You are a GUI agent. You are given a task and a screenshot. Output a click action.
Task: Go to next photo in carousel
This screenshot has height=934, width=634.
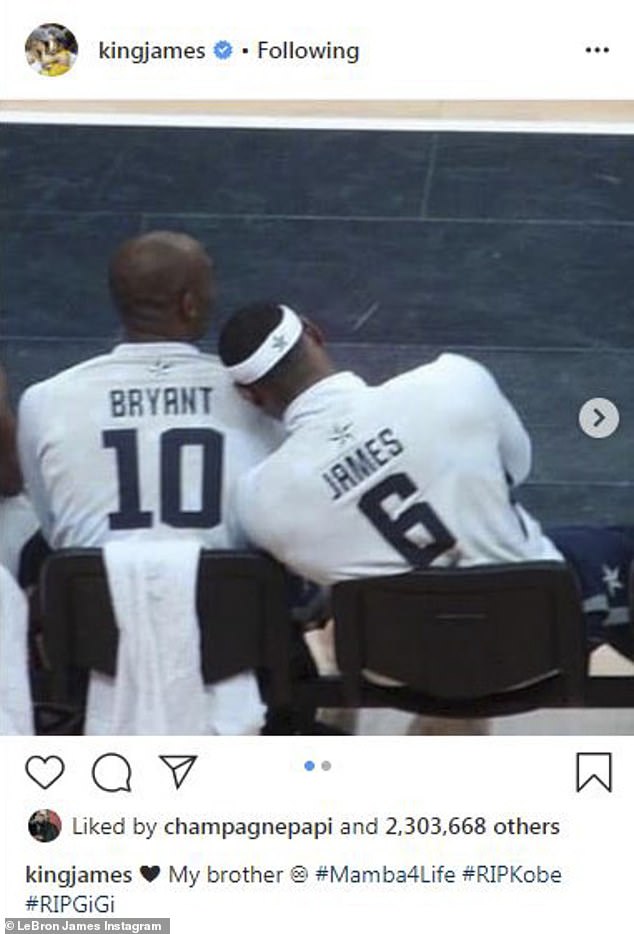(598, 418)
